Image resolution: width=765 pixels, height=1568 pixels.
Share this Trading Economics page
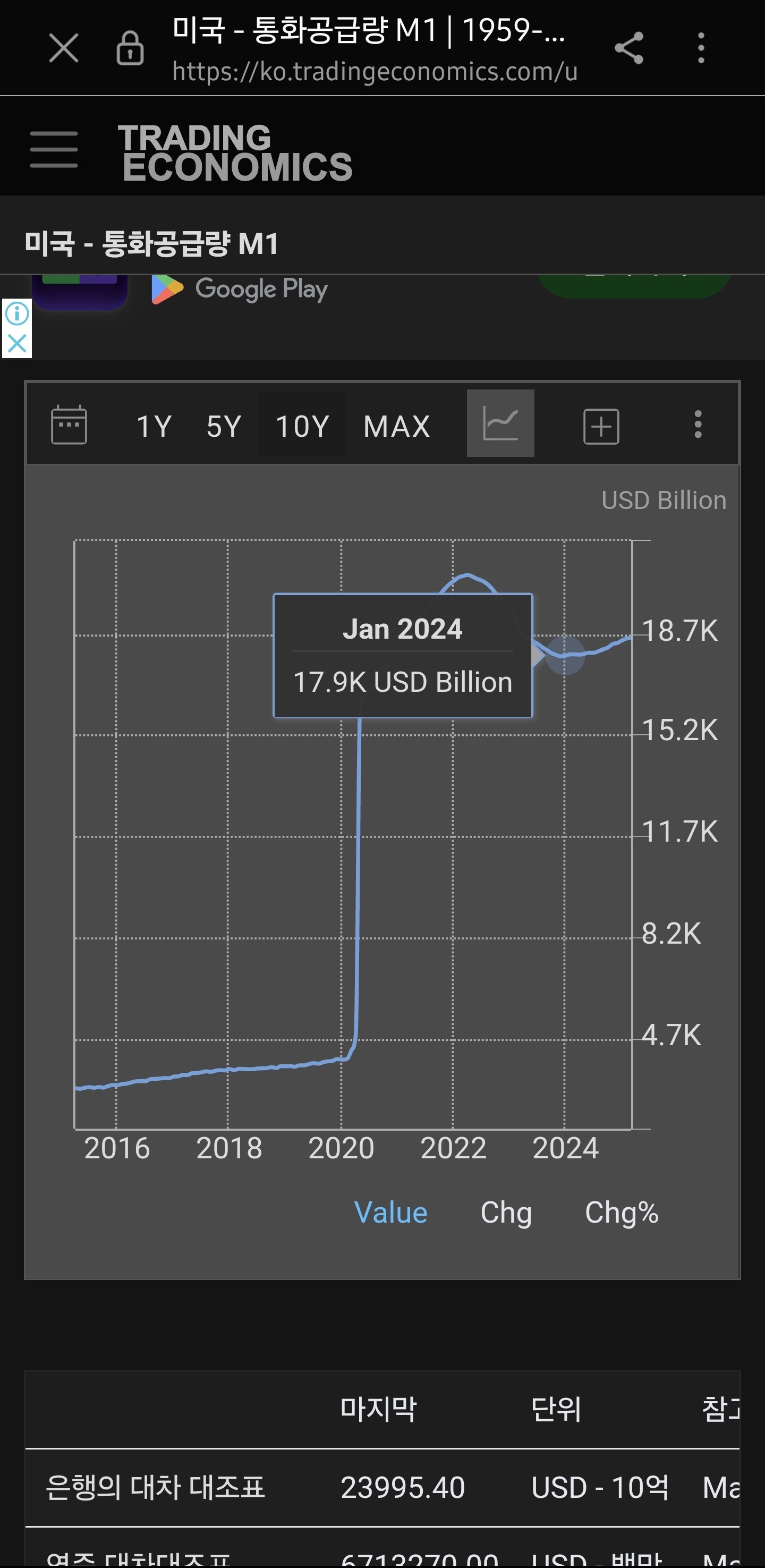628,48
